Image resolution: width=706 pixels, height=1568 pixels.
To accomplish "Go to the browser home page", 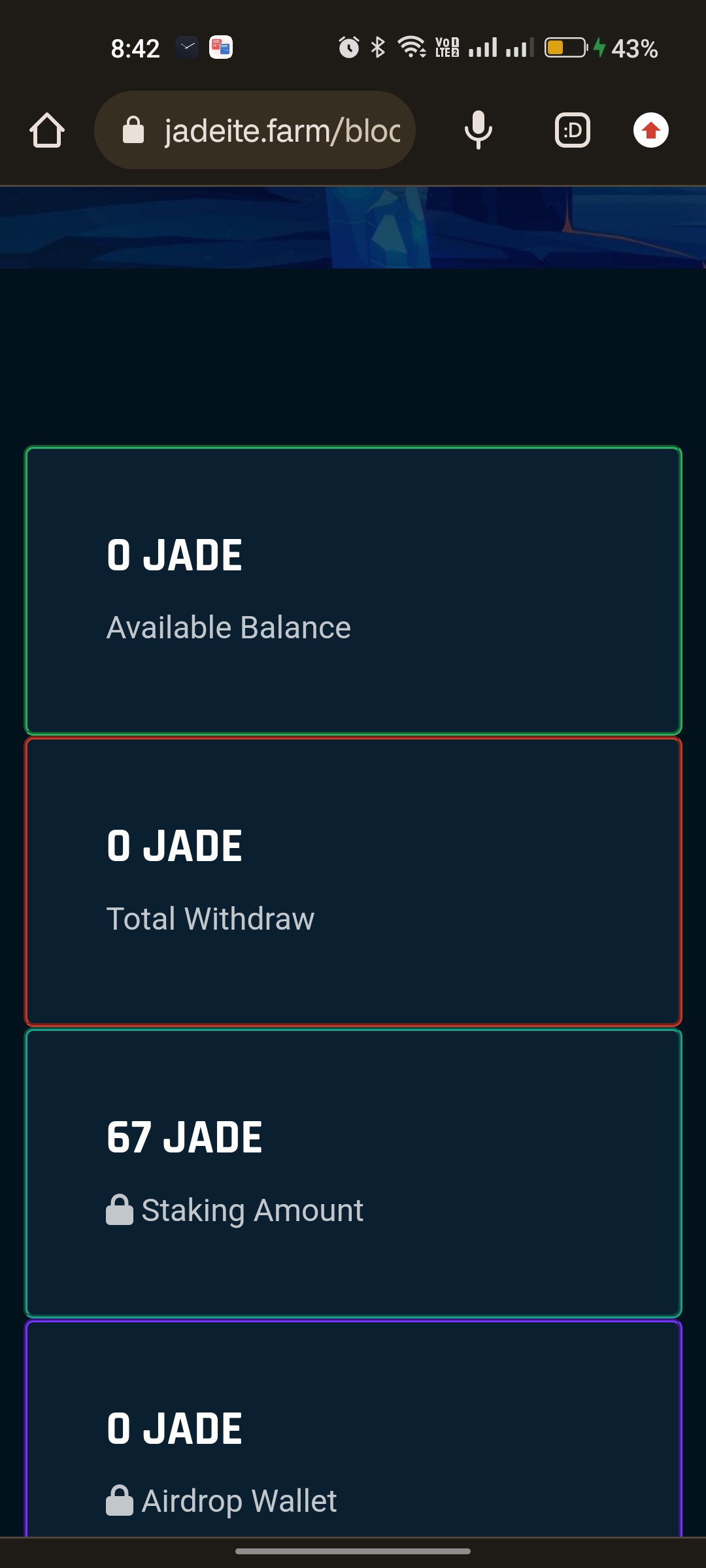I will point(47,130).
